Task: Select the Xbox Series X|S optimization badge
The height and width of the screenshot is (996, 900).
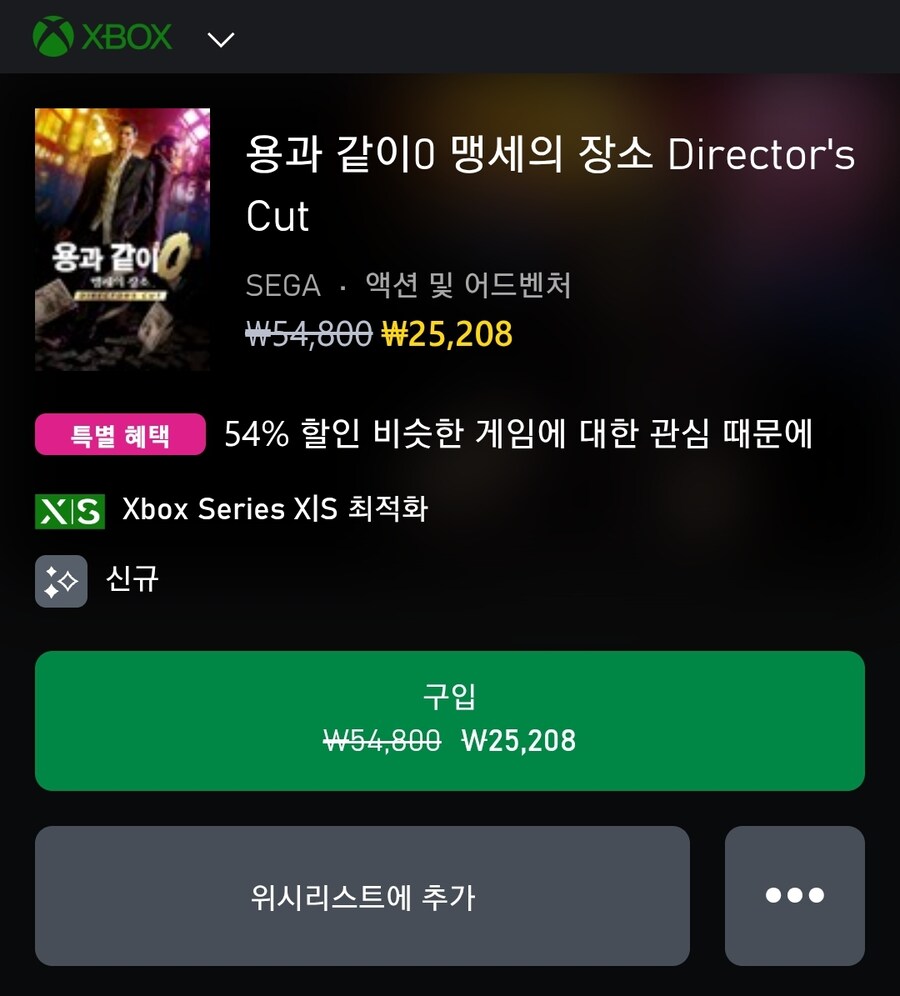Action: click(x=70, y=510)
